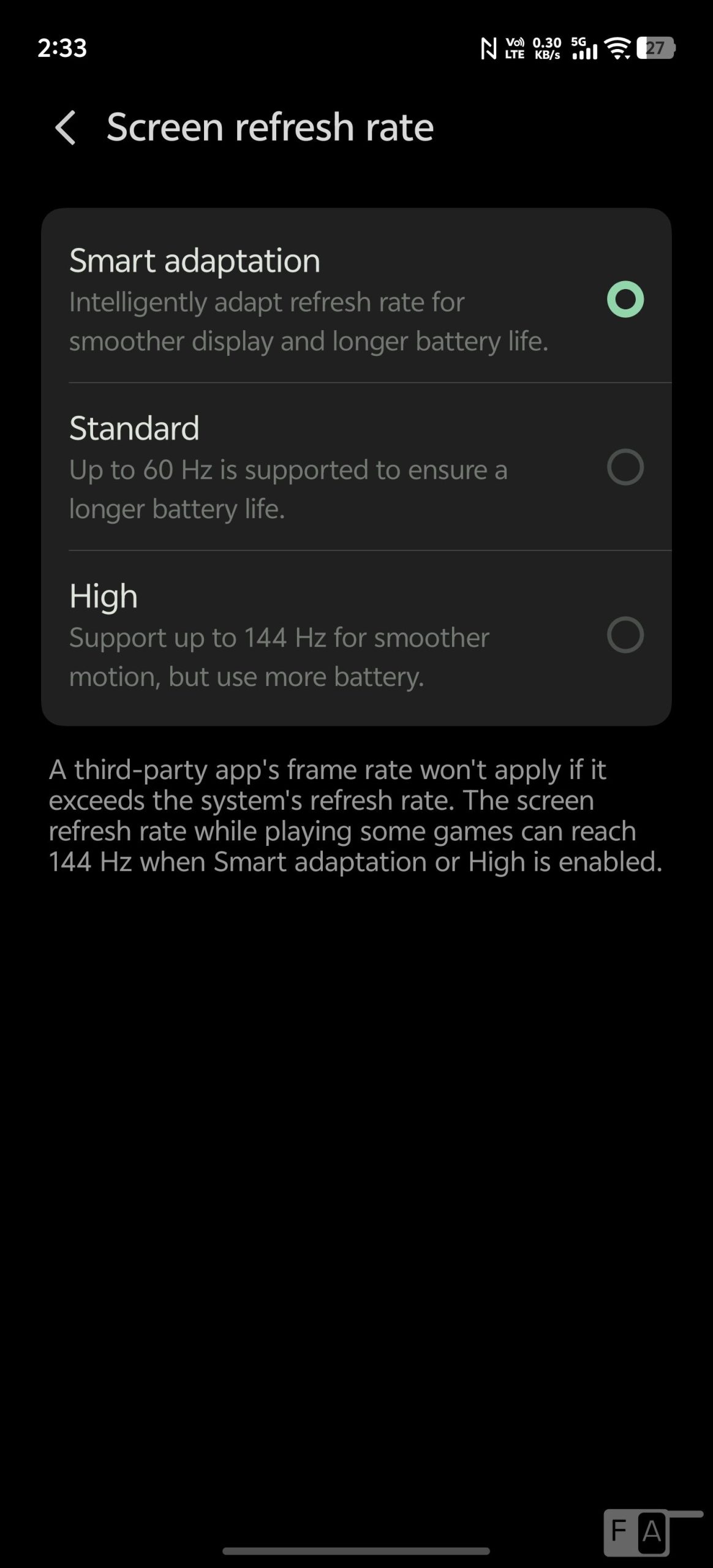Choose Standard 60 Hz refresh rate
Image resolution: width=713 pixels, height=1568 pixels.
pos(625,467)
